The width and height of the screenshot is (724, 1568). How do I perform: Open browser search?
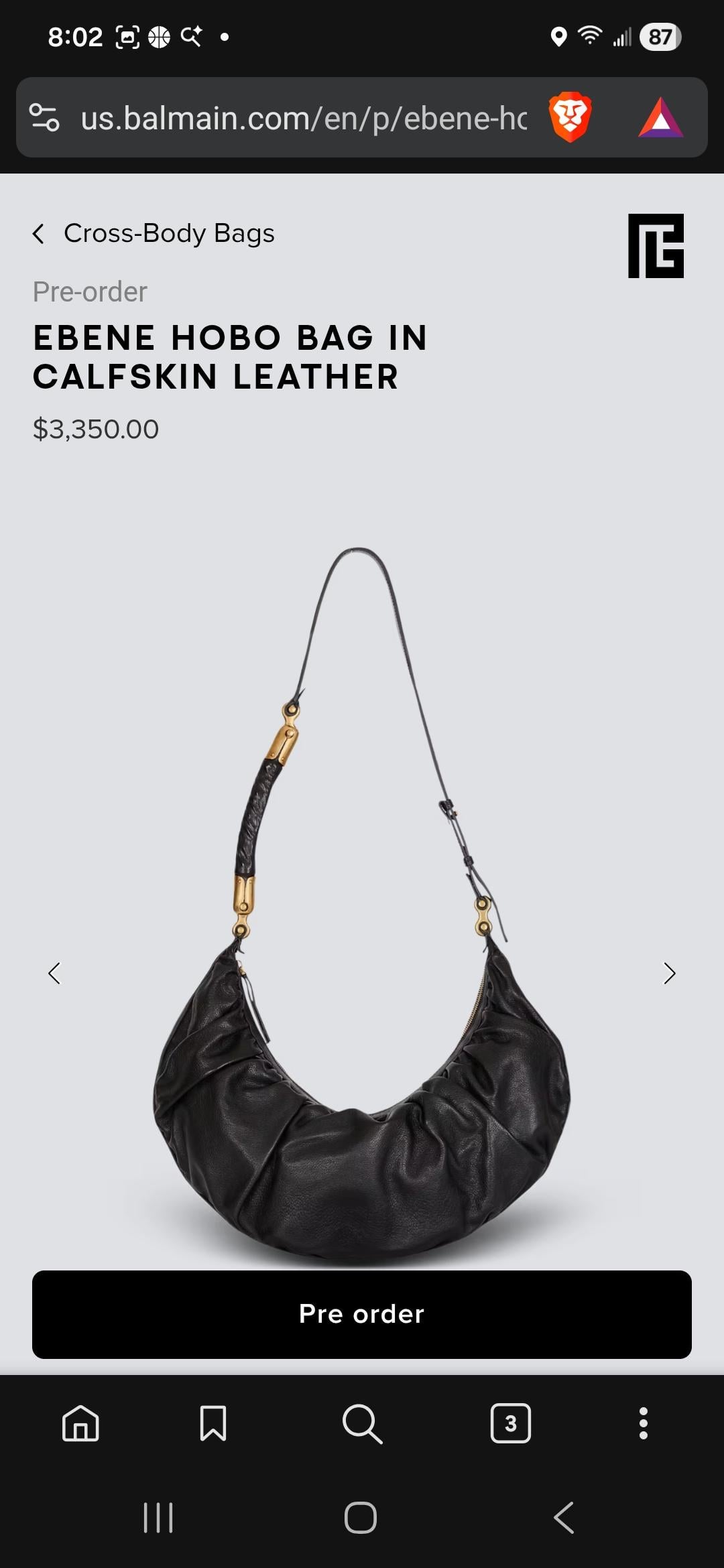point(362,1423)
